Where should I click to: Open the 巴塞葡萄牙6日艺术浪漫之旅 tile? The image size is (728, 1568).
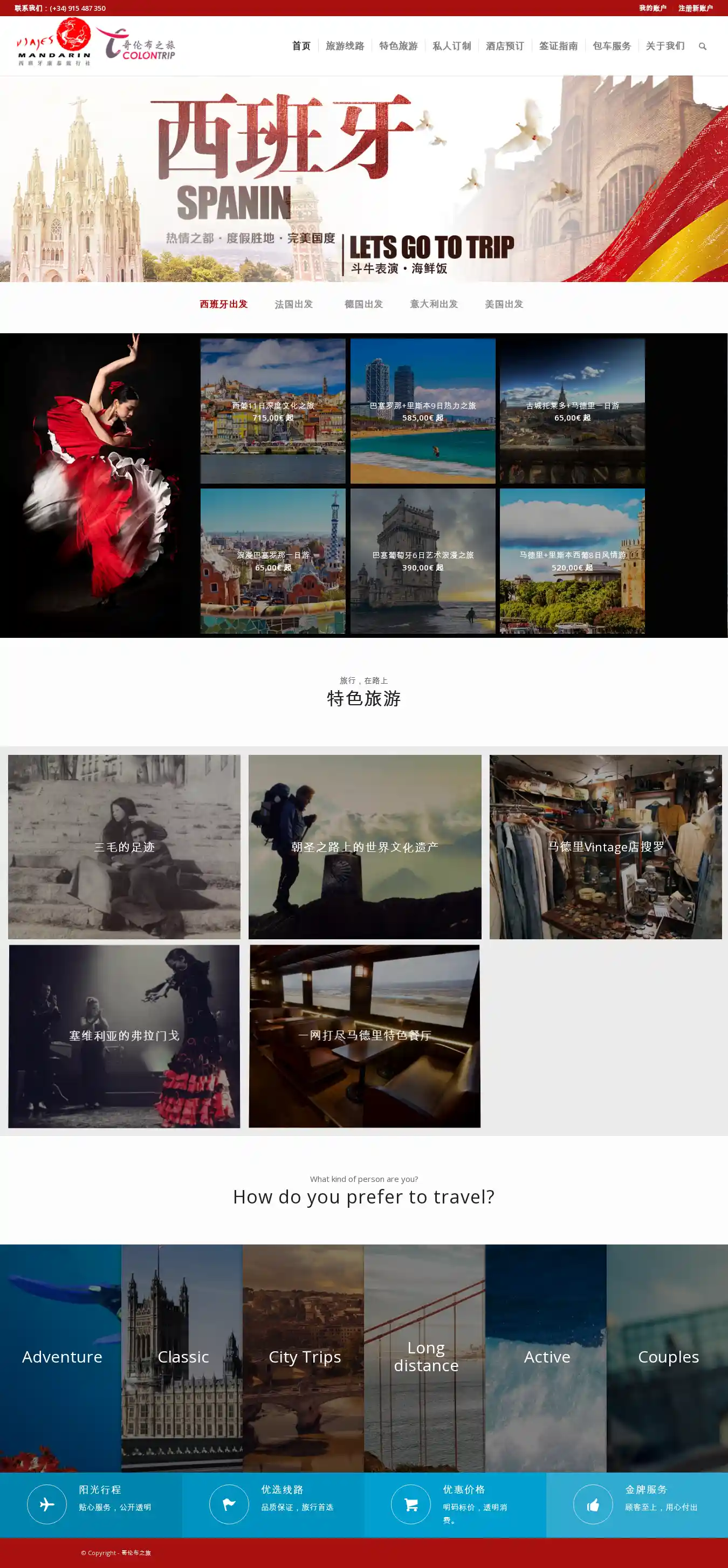[422, 561]
